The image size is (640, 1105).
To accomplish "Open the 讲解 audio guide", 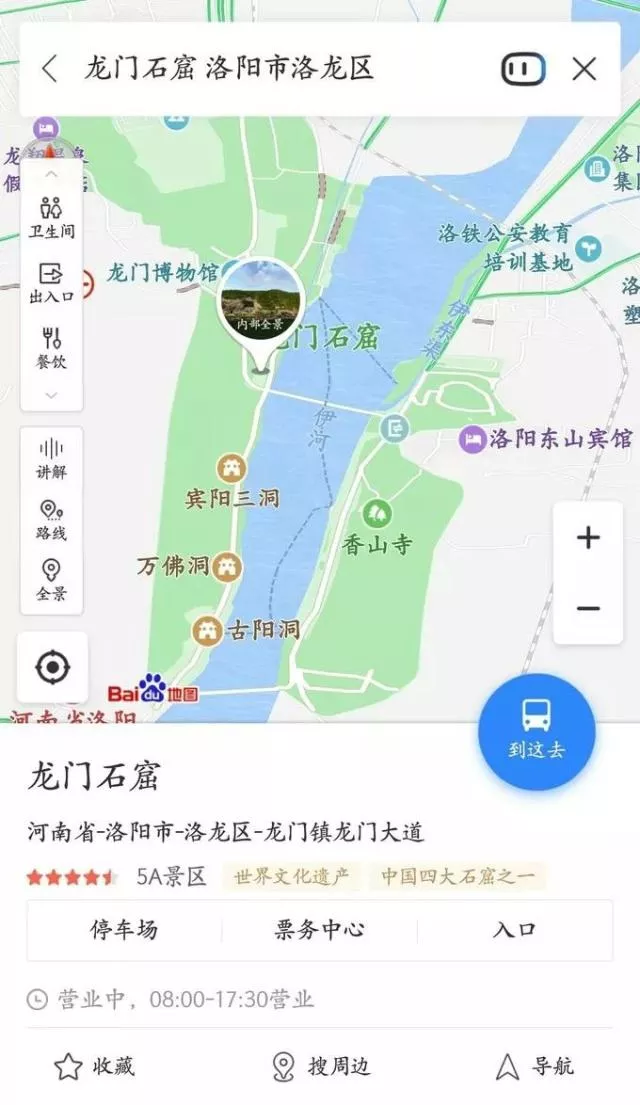I will (52, 458).
